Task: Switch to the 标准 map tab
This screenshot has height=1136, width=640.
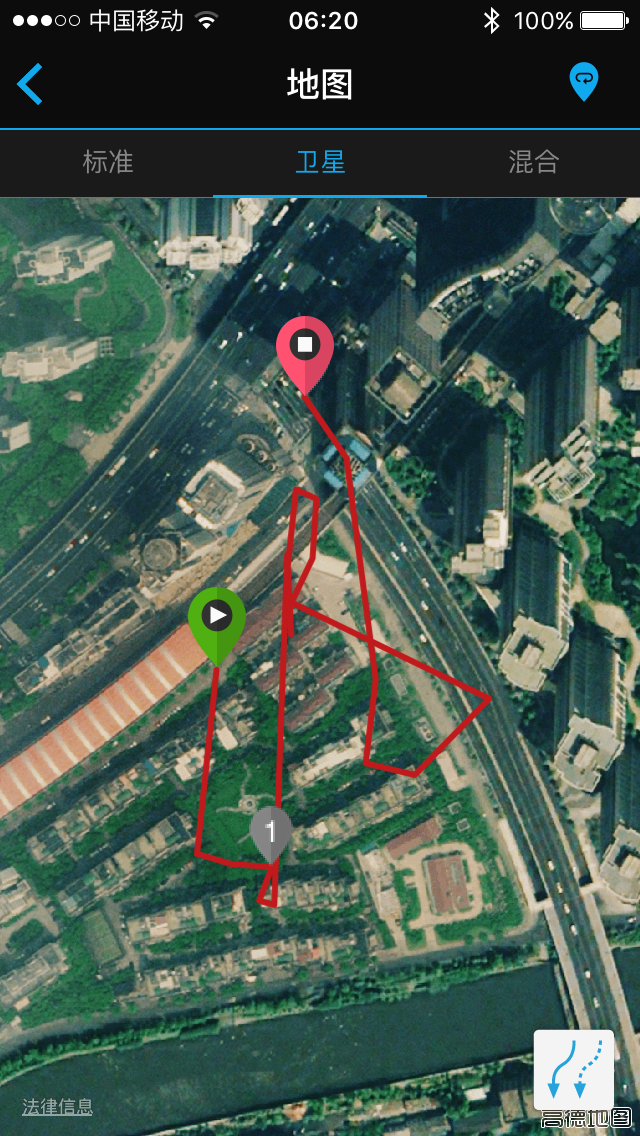Action: 107,162
